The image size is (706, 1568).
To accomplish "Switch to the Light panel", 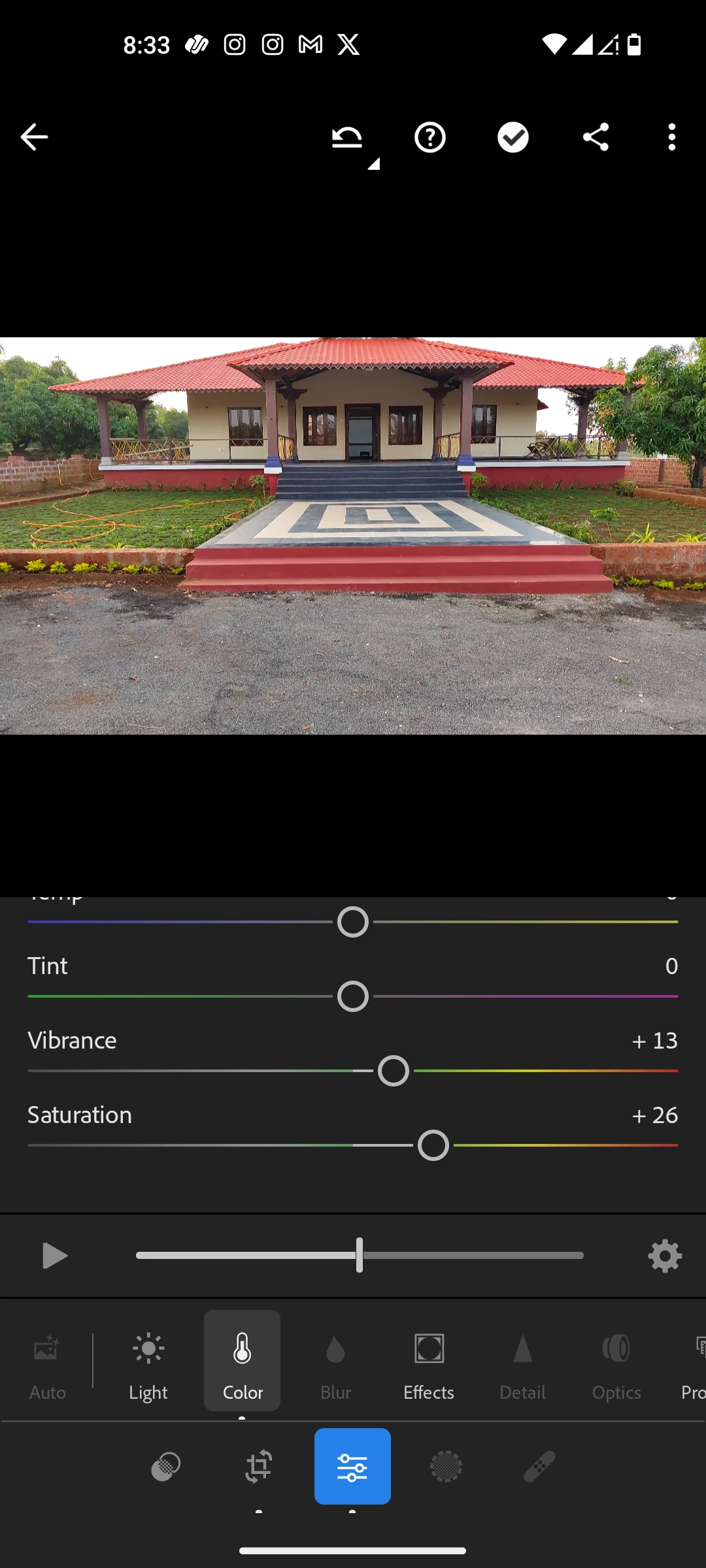I will 148,1362.
